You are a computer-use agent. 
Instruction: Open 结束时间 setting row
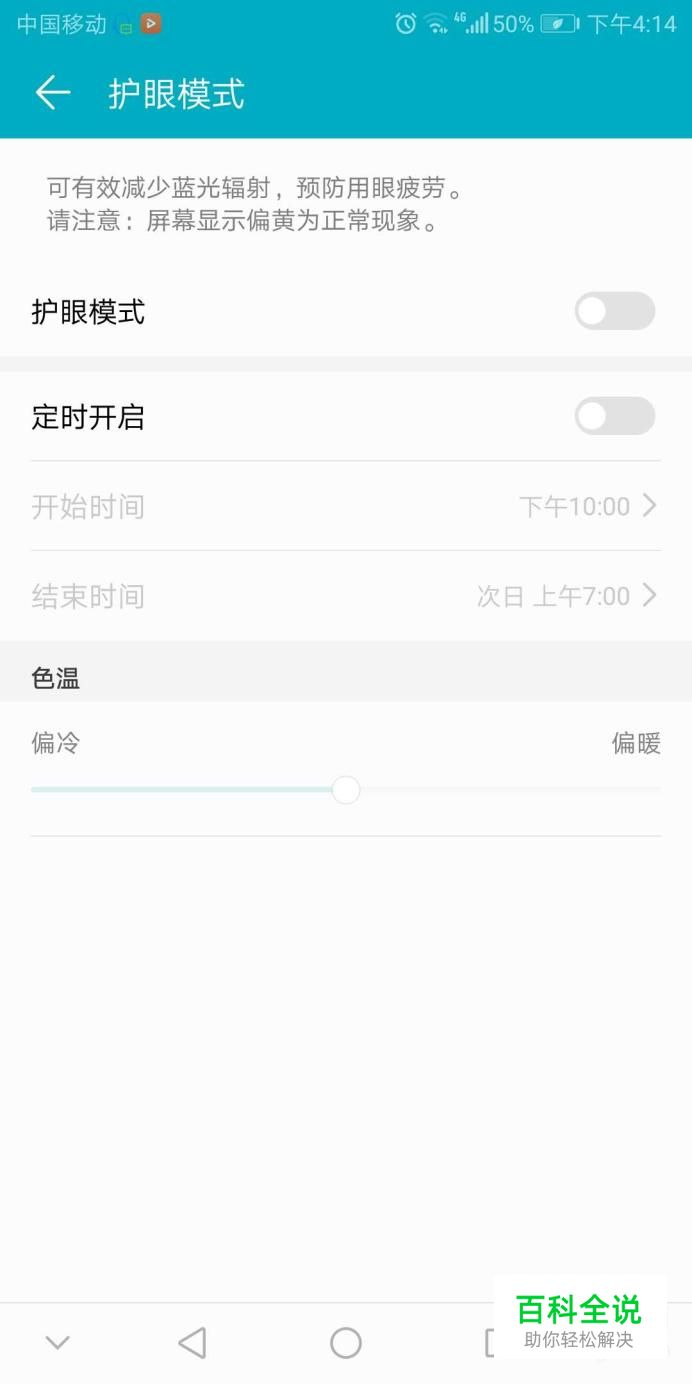(x=346, y=596)
